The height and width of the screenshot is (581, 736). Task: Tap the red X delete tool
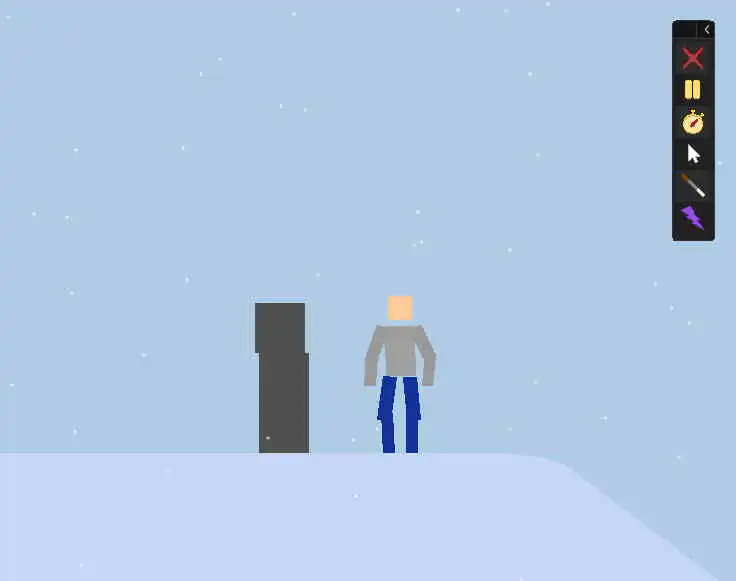(x=693, y=59)
